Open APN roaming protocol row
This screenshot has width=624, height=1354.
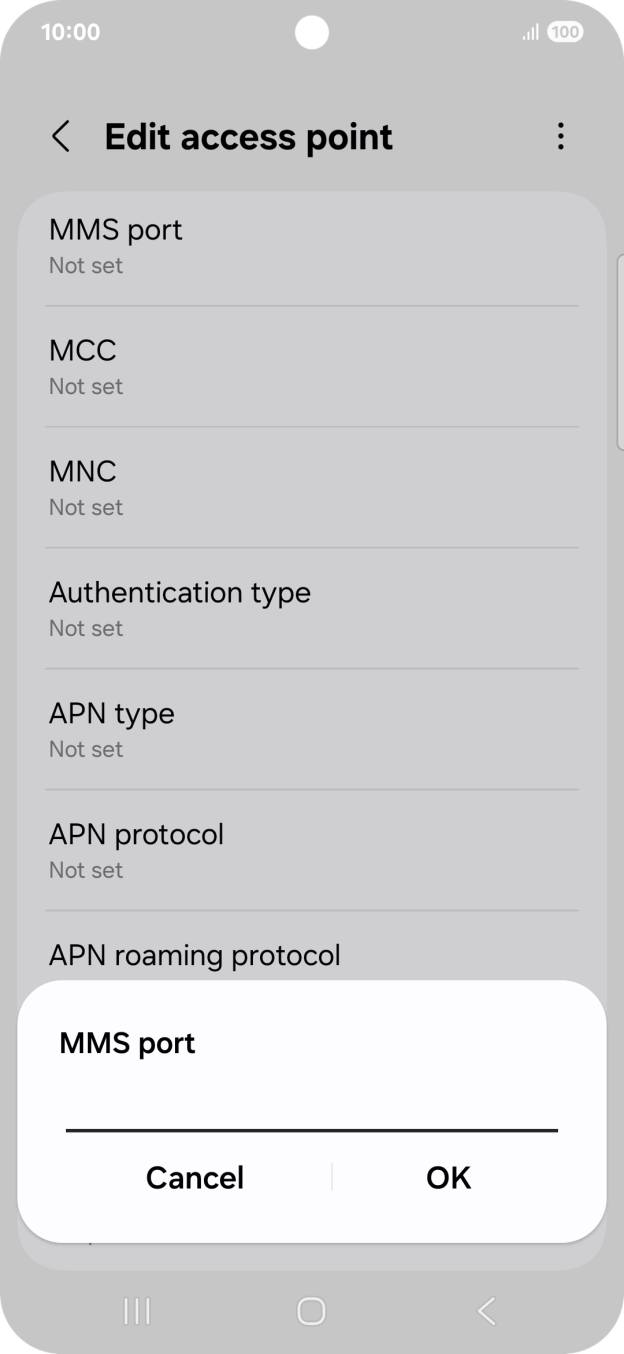pos(312,947)
